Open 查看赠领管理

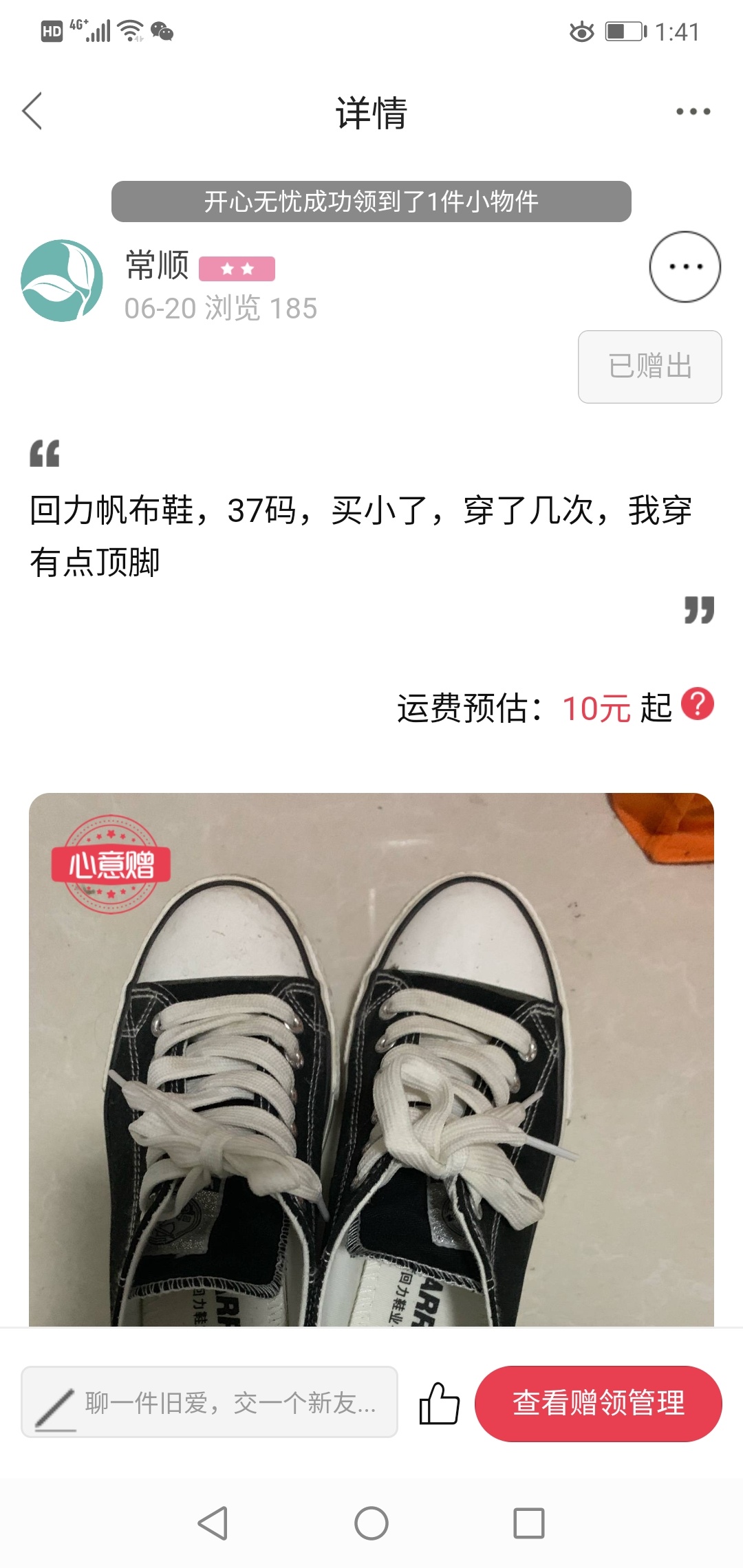coord(599,1403)
